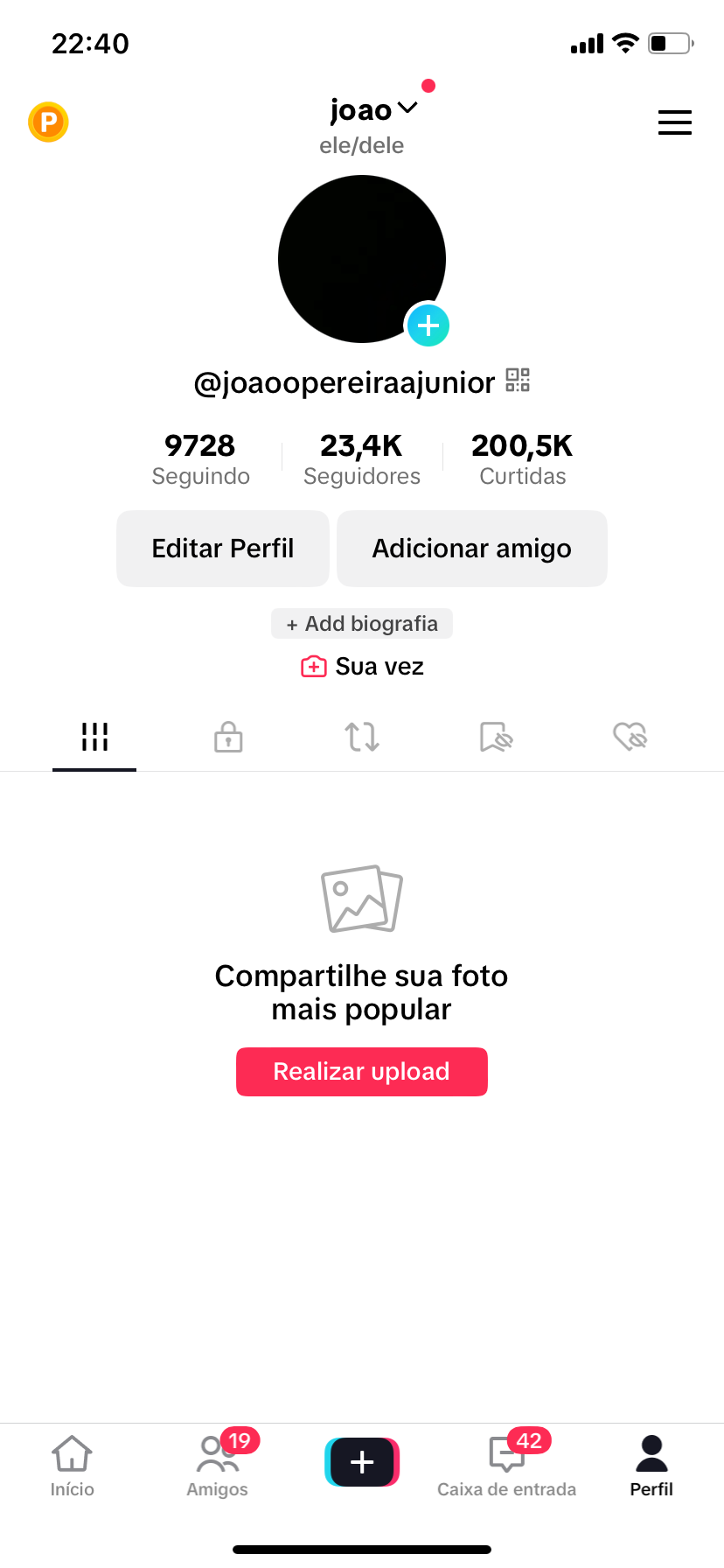The image size is (724, 1568).
Task: Open the orange P coin icon
Action: pos(48,122)
